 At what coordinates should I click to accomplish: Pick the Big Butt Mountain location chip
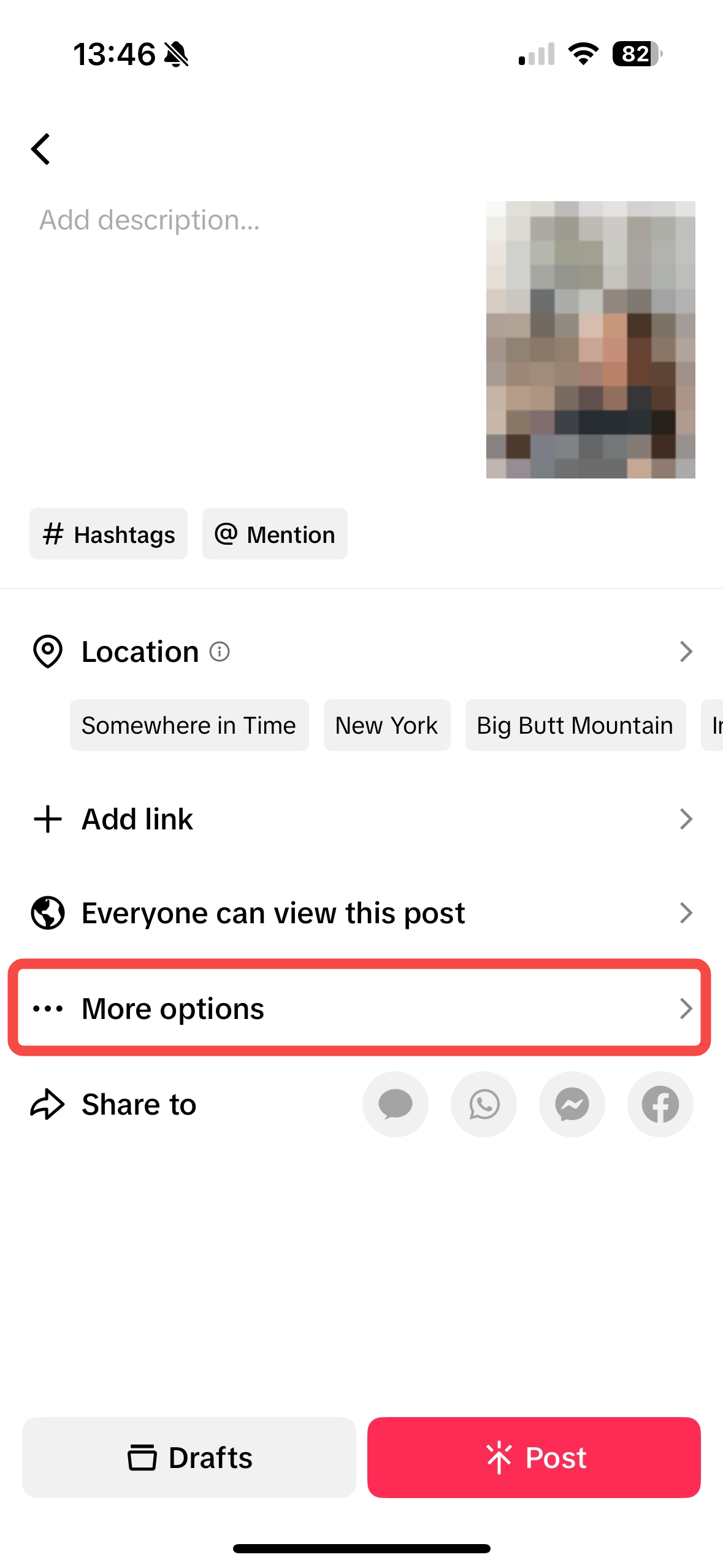(x=575, y=726)
